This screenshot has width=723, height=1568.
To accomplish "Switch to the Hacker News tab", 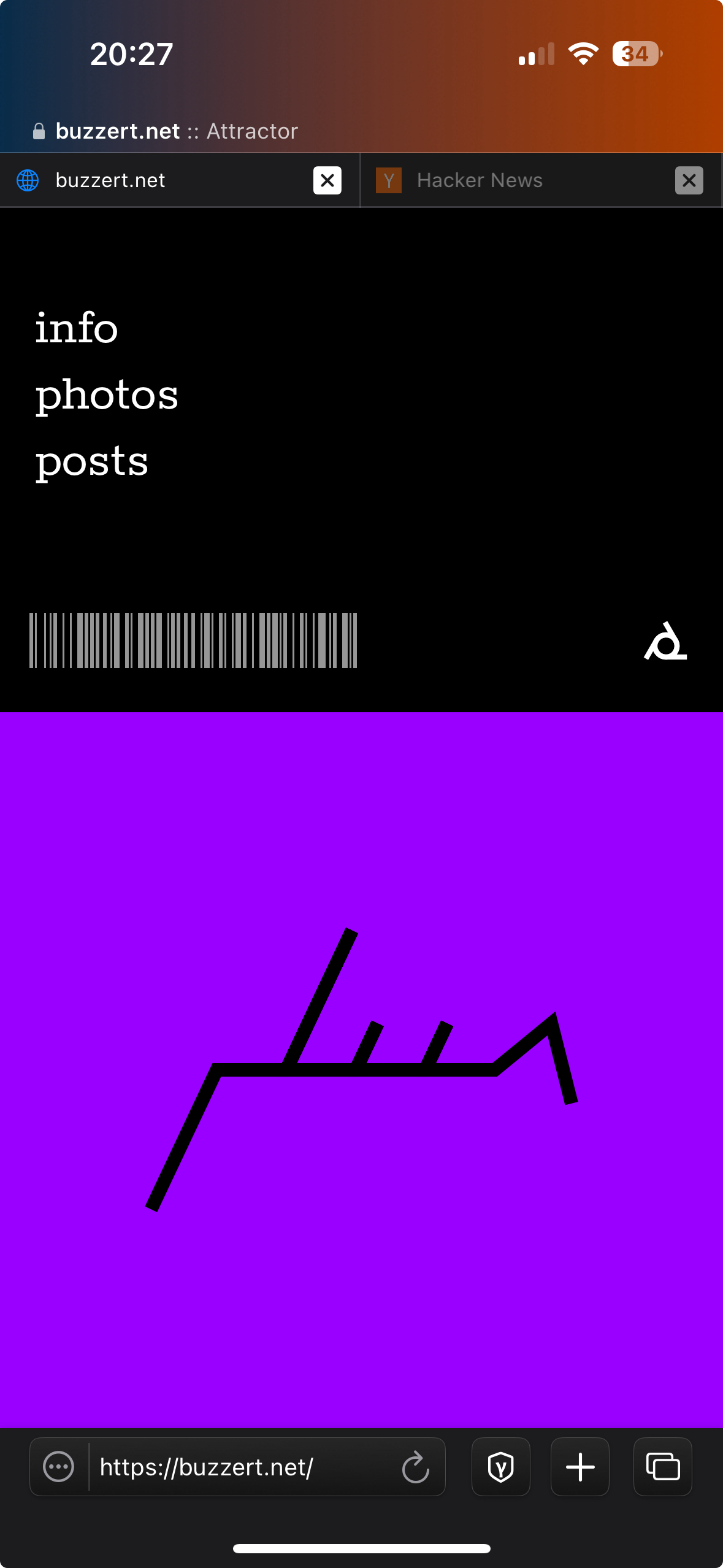I will click(480, 180).
